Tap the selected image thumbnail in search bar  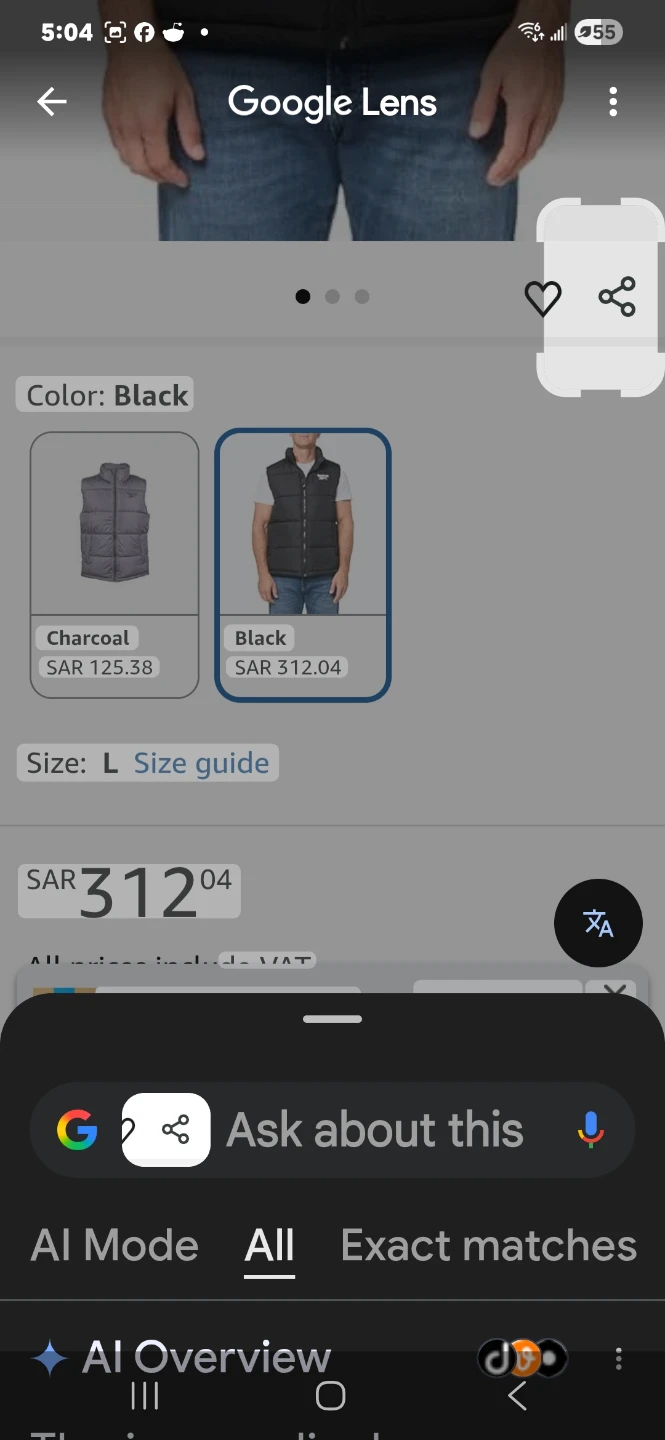(x=166, y=1130)
